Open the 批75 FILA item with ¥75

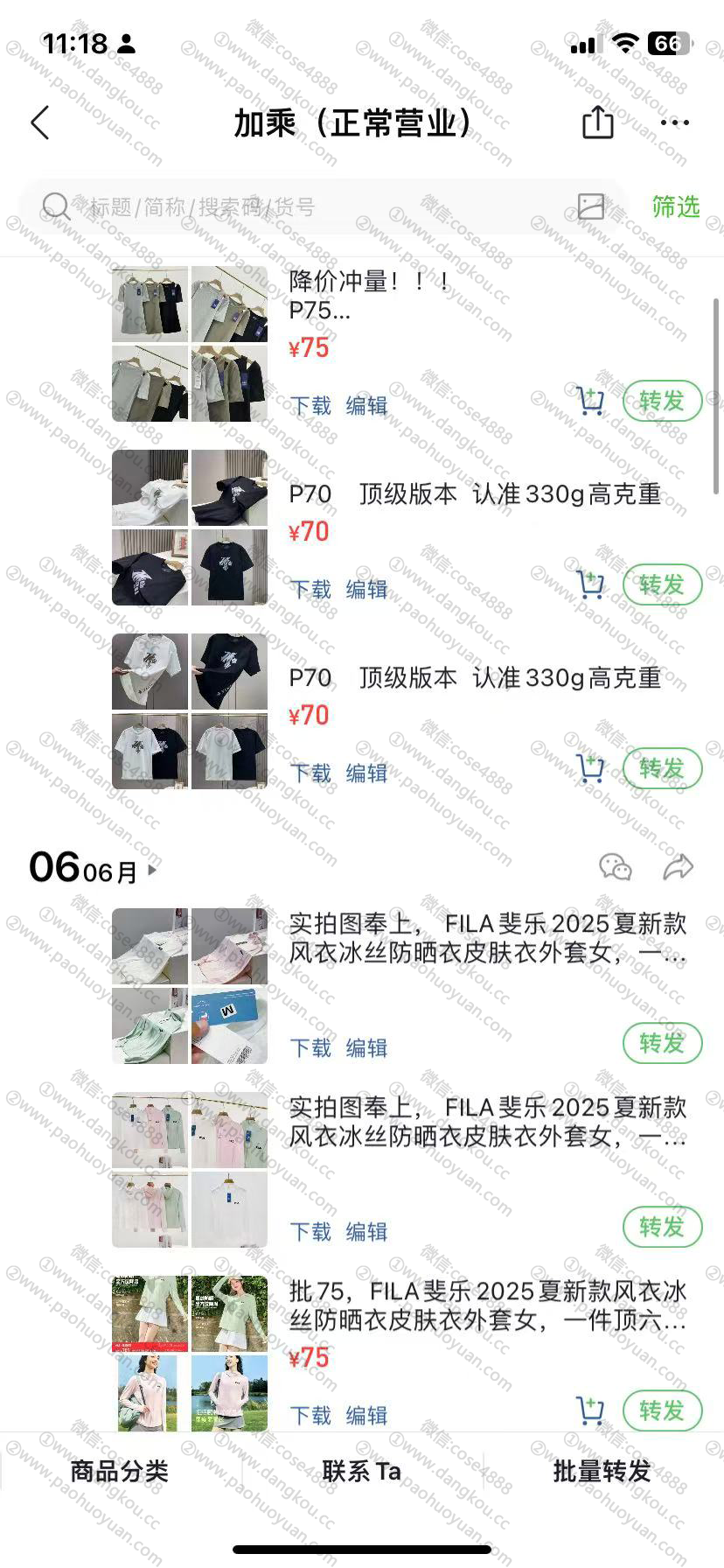(486, 1305)
